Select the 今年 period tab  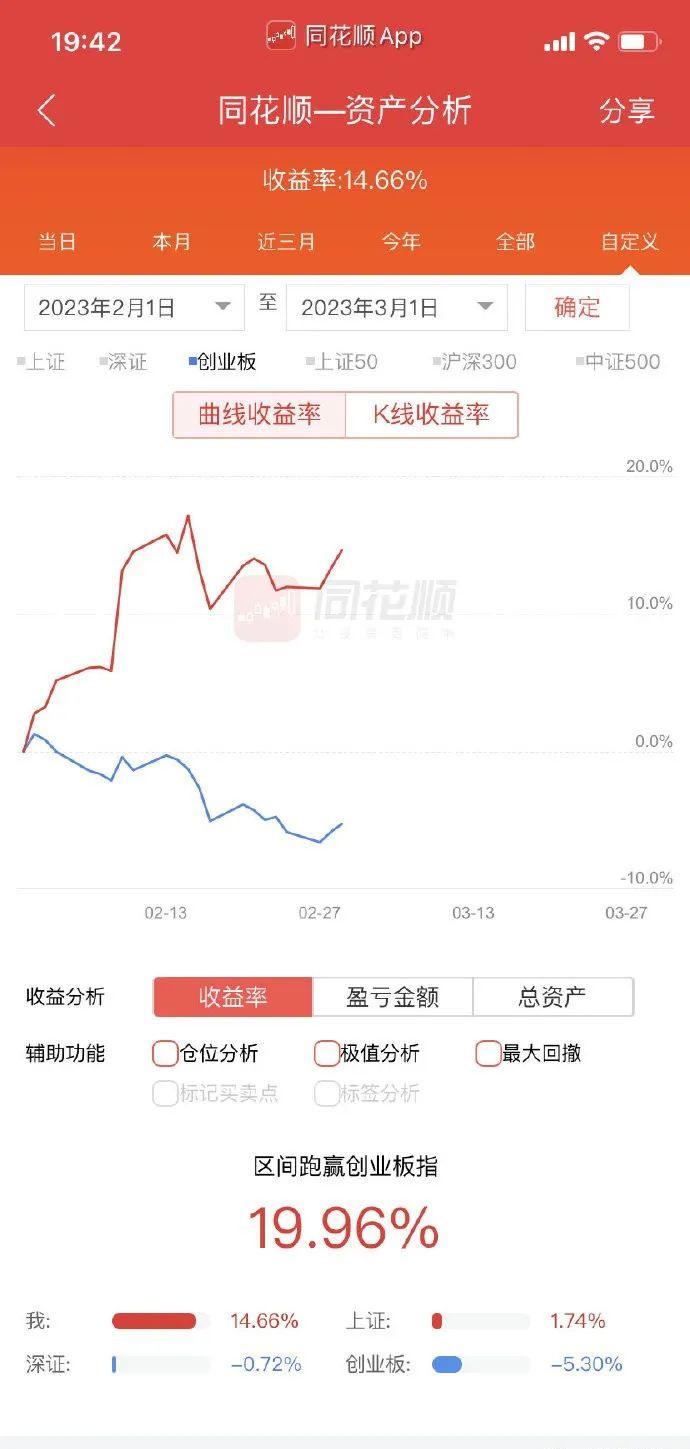point(401,242)
